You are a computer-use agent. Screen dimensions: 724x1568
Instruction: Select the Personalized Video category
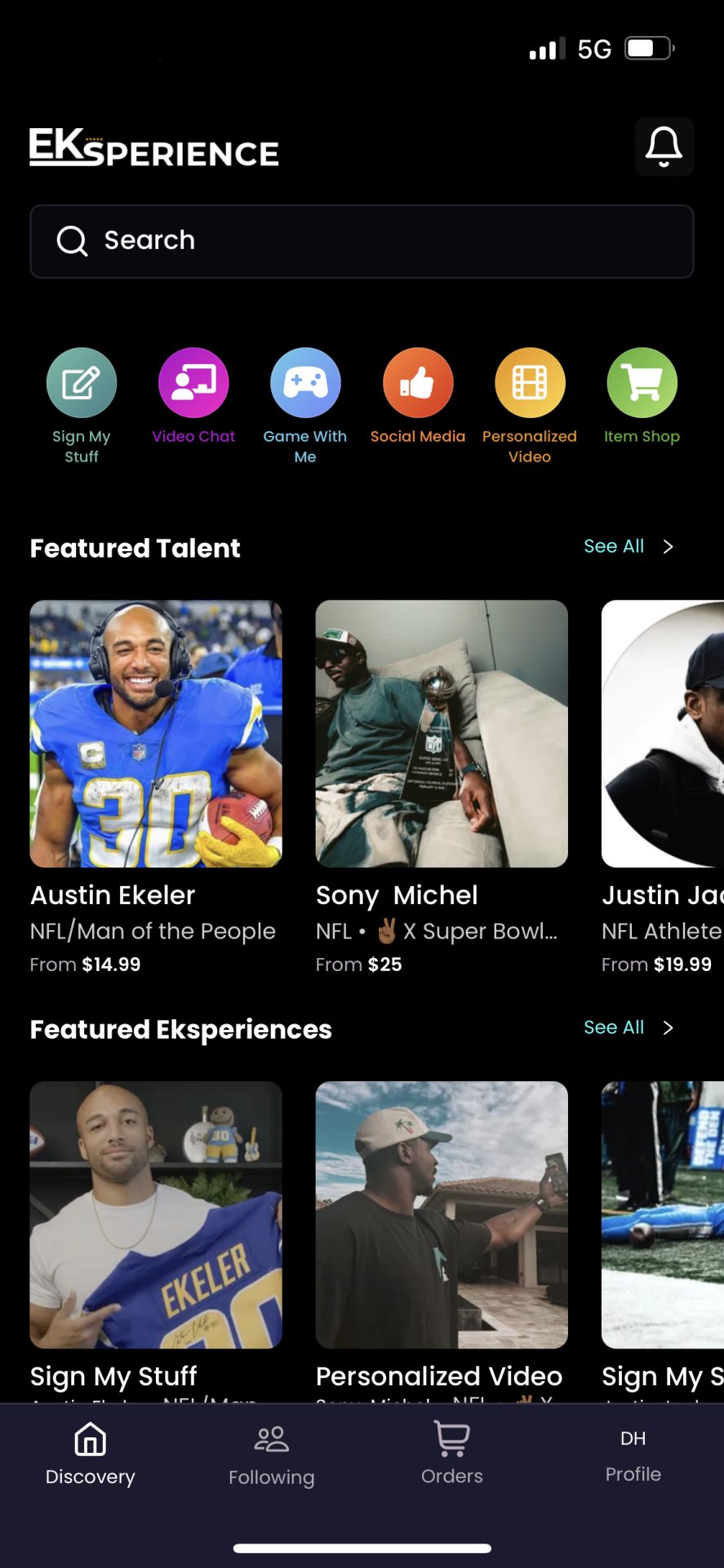(530, 384)
